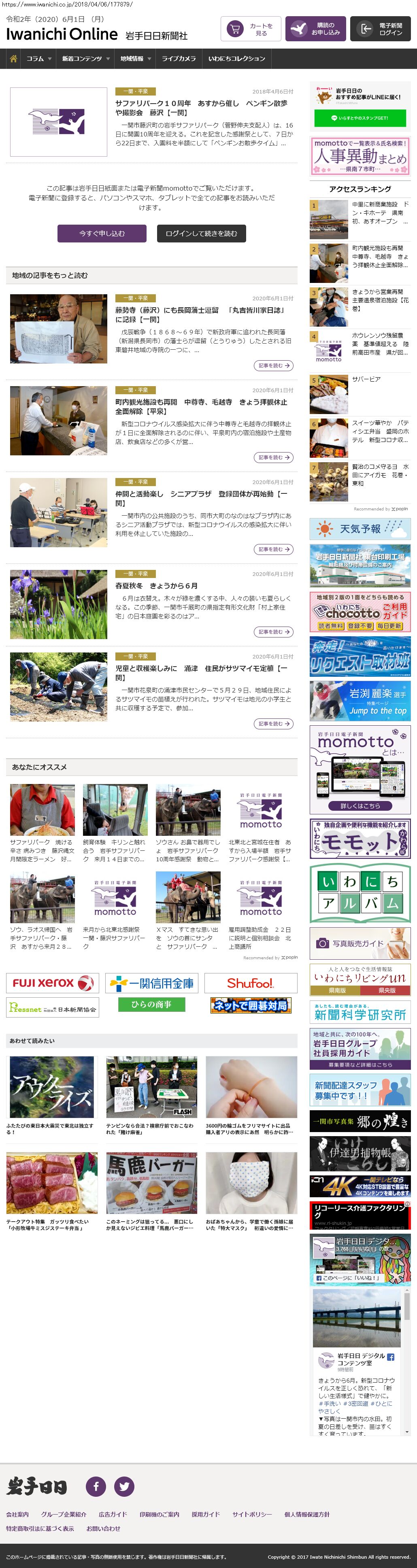Screen dimensions: 417x1568
Task: Open 会社案内 footer link
Action: [x=17, y=1514]
